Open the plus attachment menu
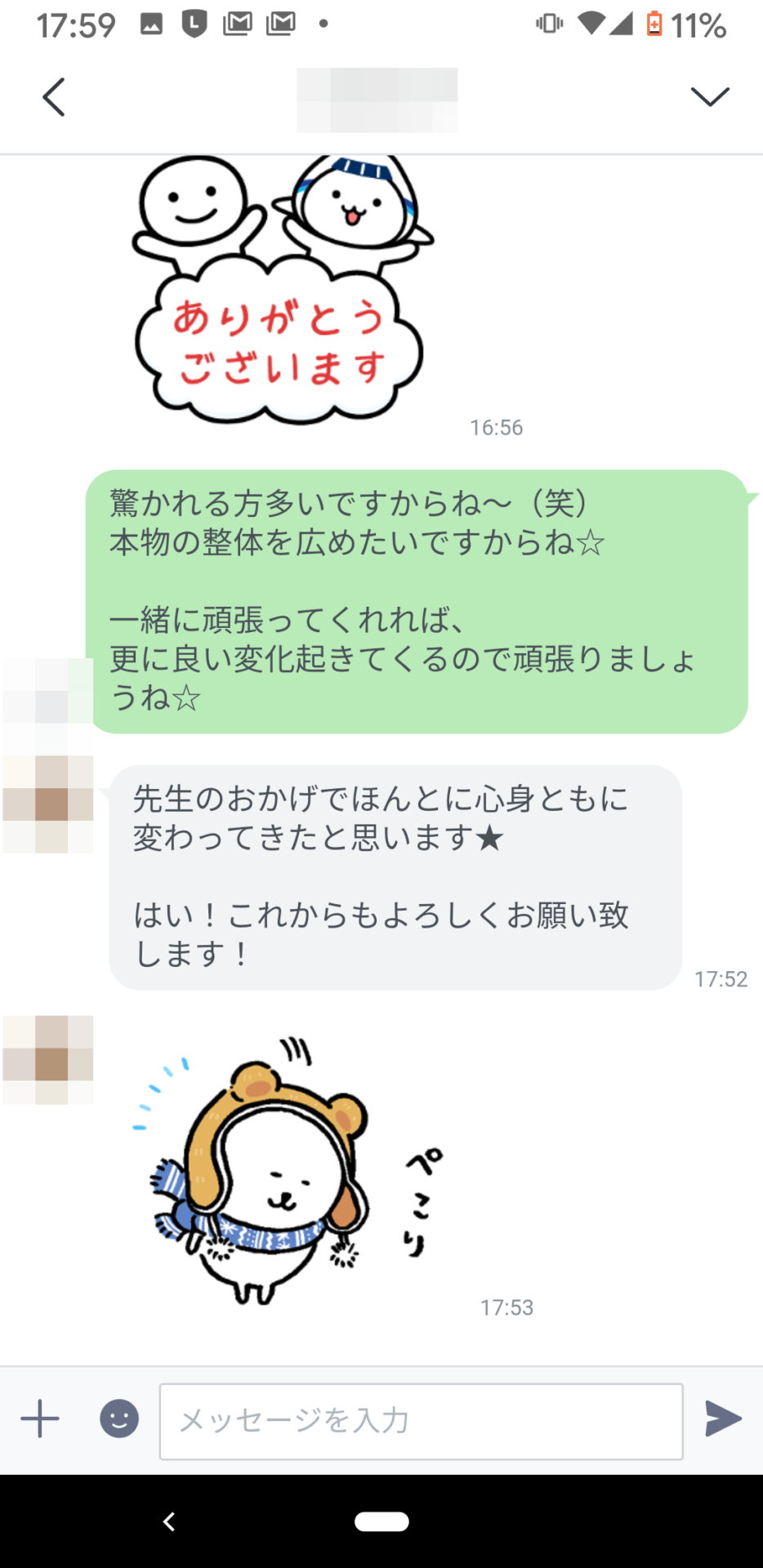 point(40,1419)
